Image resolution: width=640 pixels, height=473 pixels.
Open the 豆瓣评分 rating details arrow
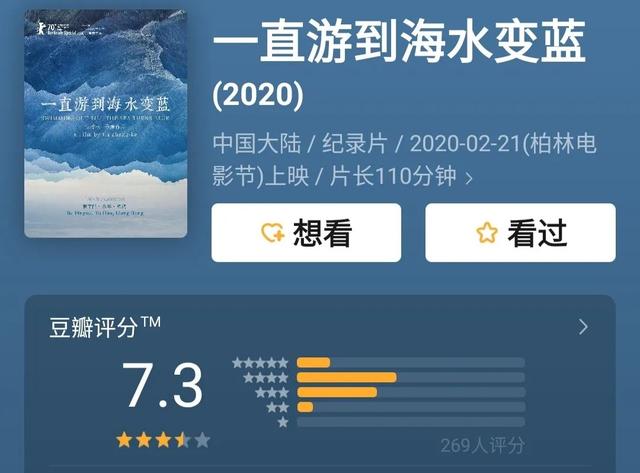click(x=583, y=327)
